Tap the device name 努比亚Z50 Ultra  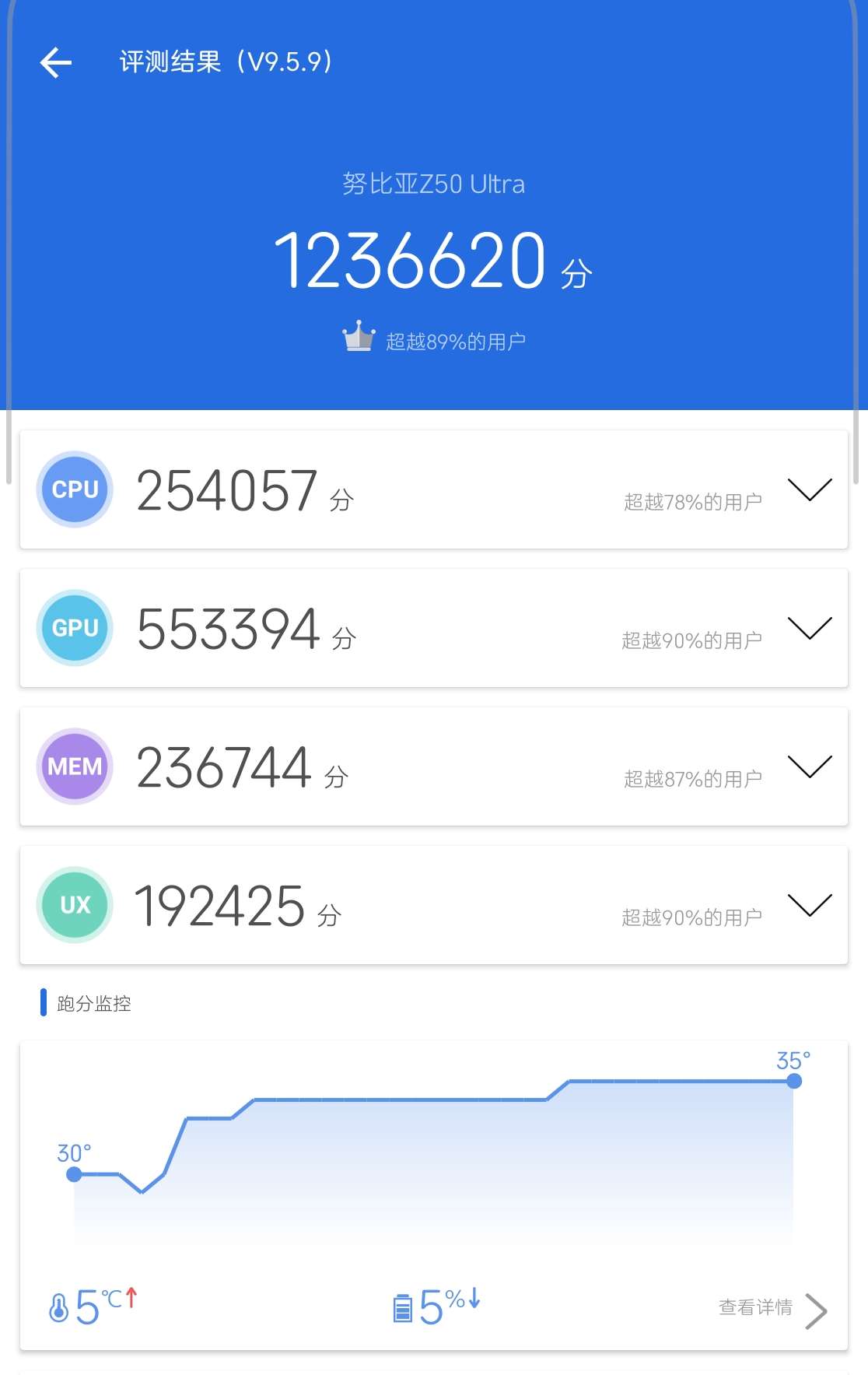pyautogui.click(x=433, y=184)
